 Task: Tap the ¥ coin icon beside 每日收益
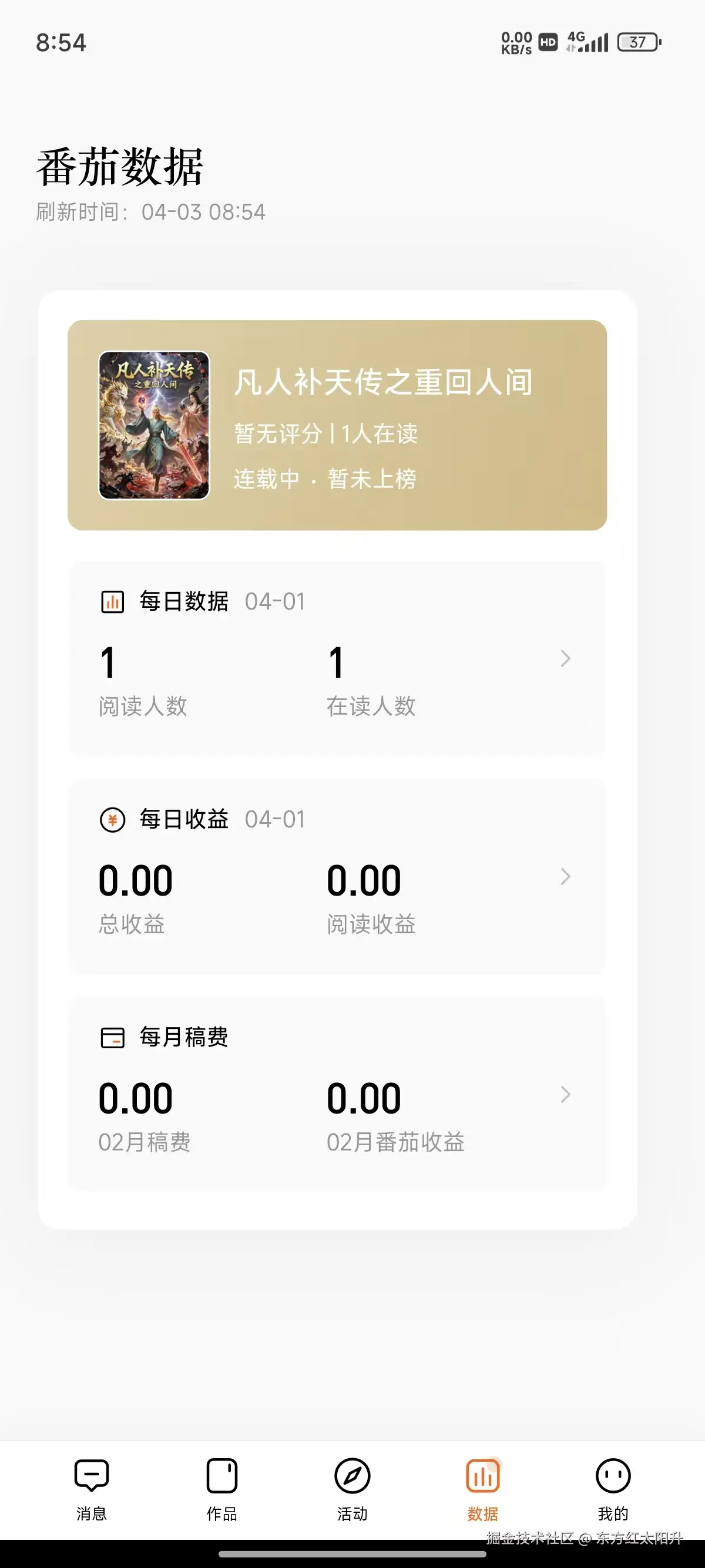[112, 819]
